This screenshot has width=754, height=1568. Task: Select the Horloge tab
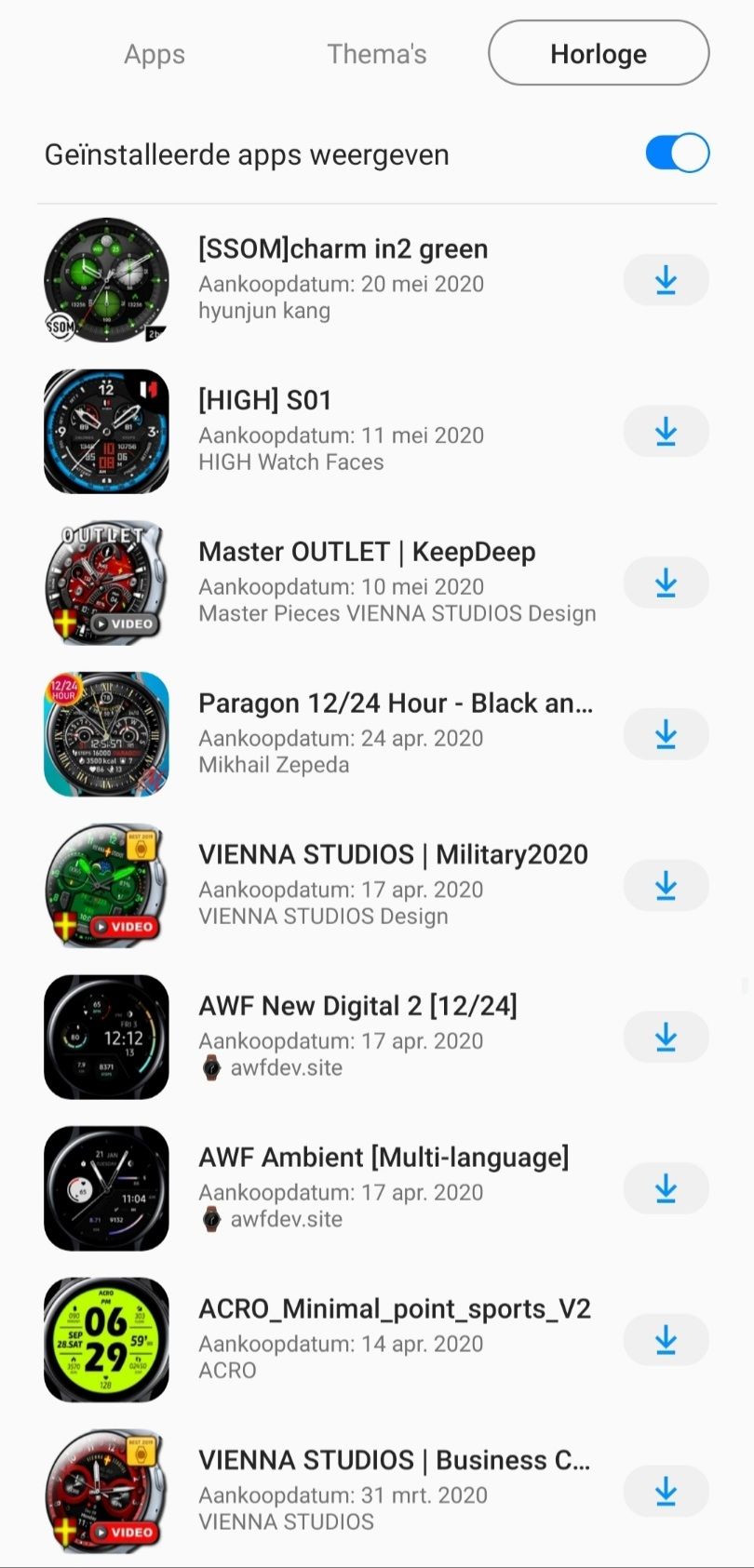pos(598,54)
